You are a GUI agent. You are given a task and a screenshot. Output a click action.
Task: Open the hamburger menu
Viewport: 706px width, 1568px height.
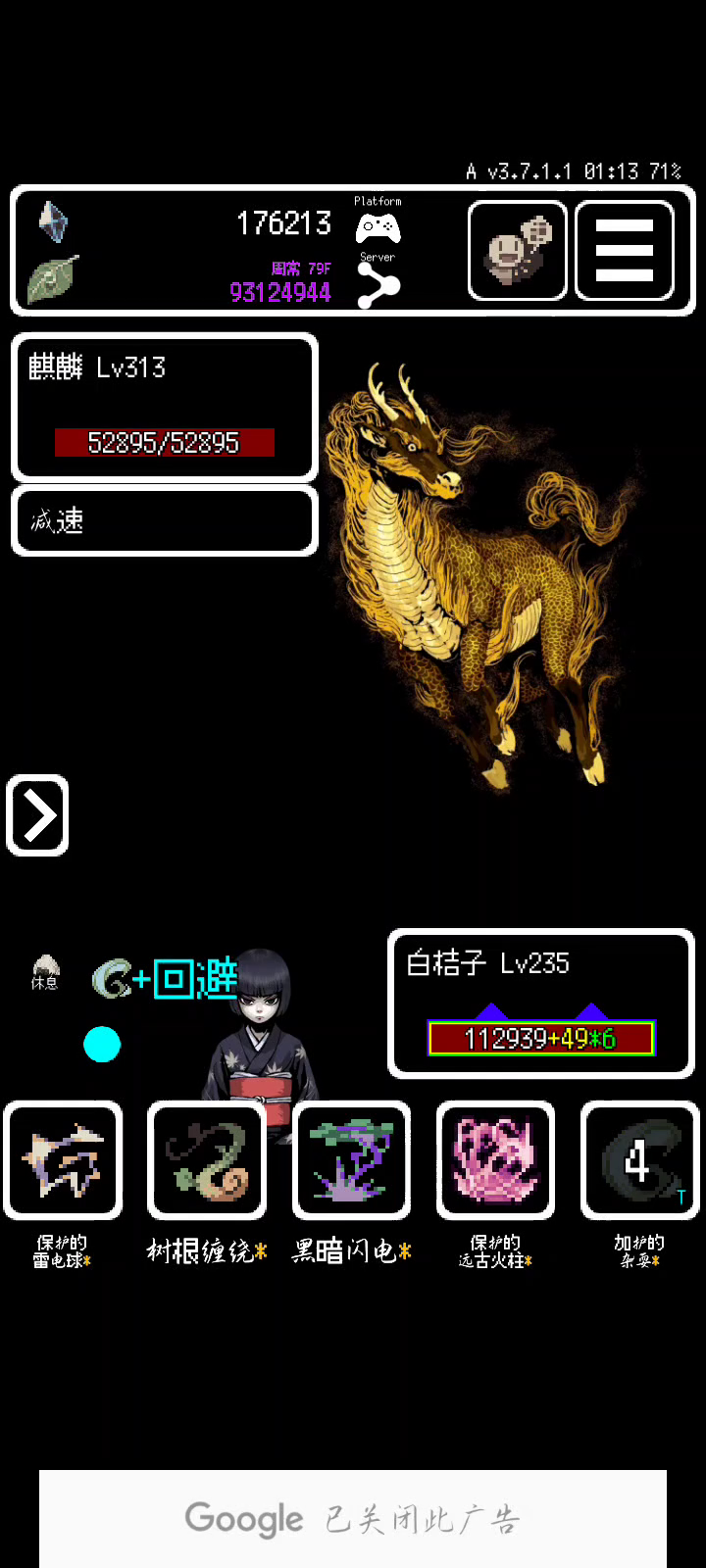click(625, 251)
